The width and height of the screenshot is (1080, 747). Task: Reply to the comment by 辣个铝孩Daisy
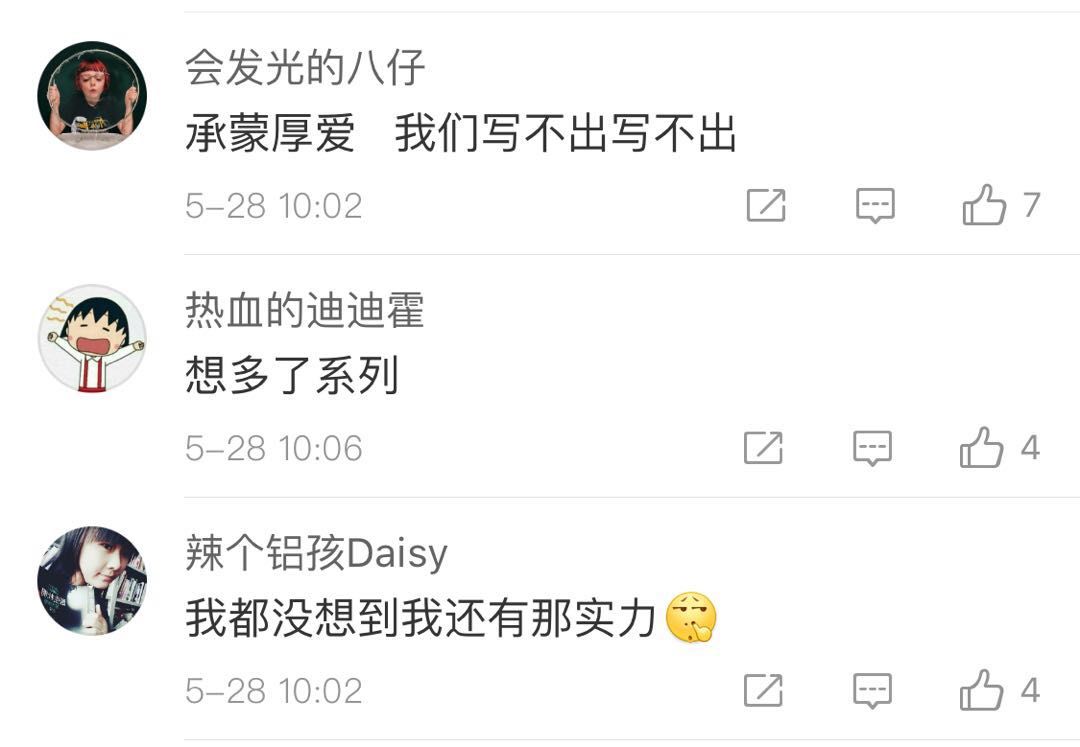[872, 691]
